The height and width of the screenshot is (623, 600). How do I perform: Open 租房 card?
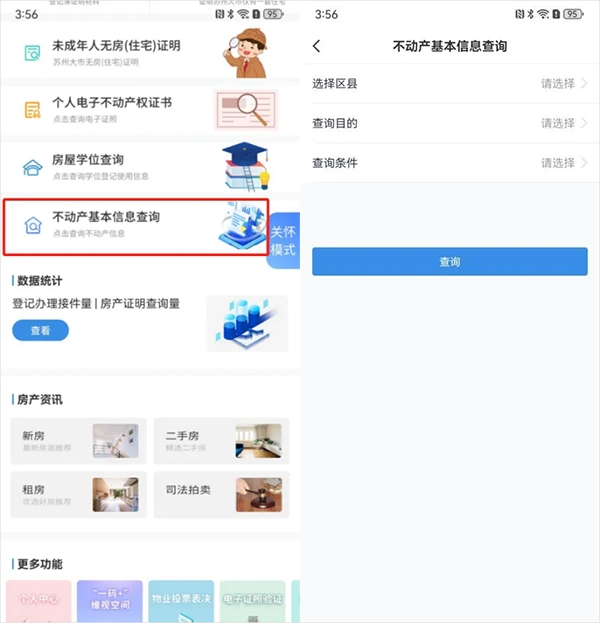pyautogui.click(x=79, y=495)
